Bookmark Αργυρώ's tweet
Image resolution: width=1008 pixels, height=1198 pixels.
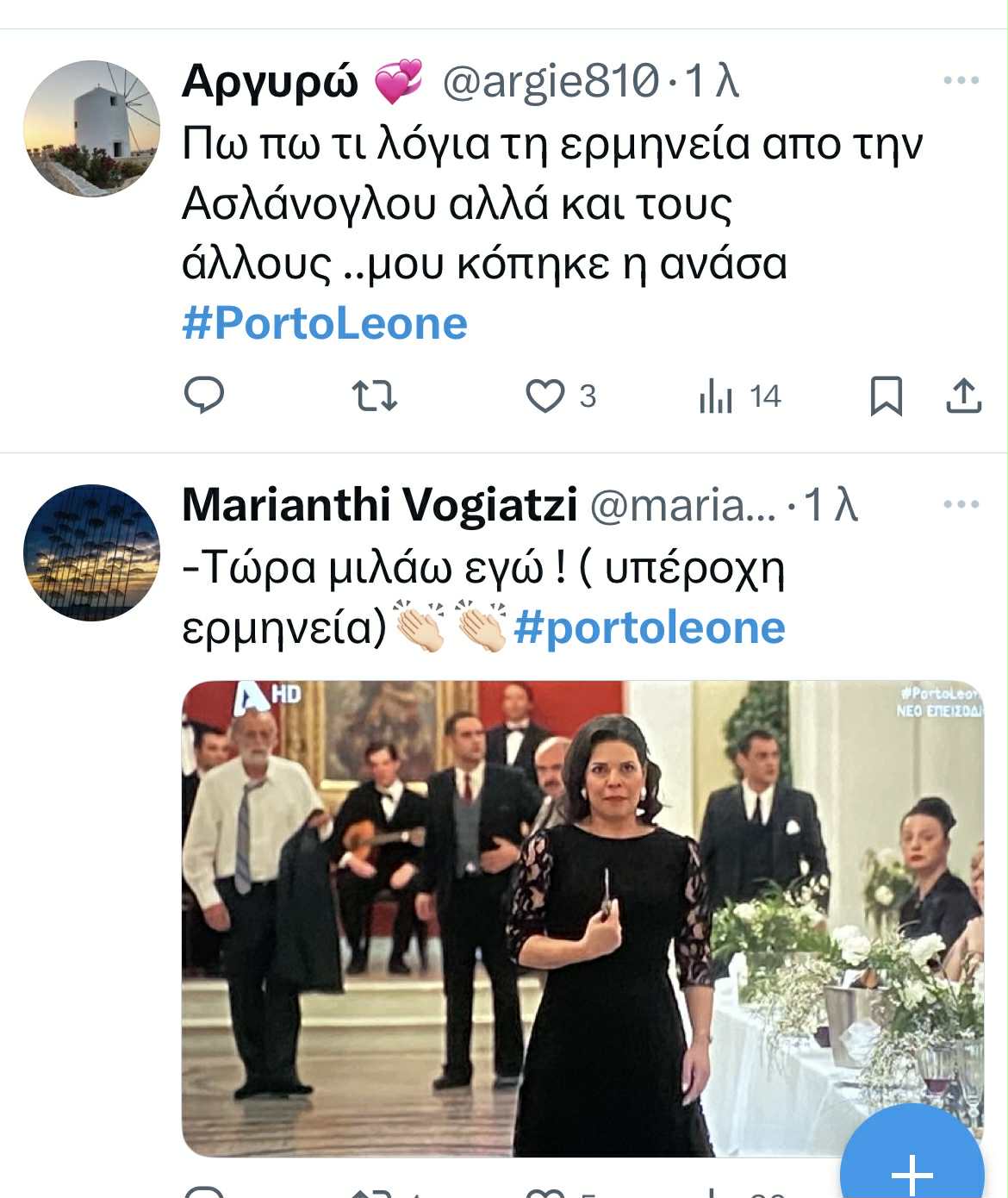[x=886, y=396]
